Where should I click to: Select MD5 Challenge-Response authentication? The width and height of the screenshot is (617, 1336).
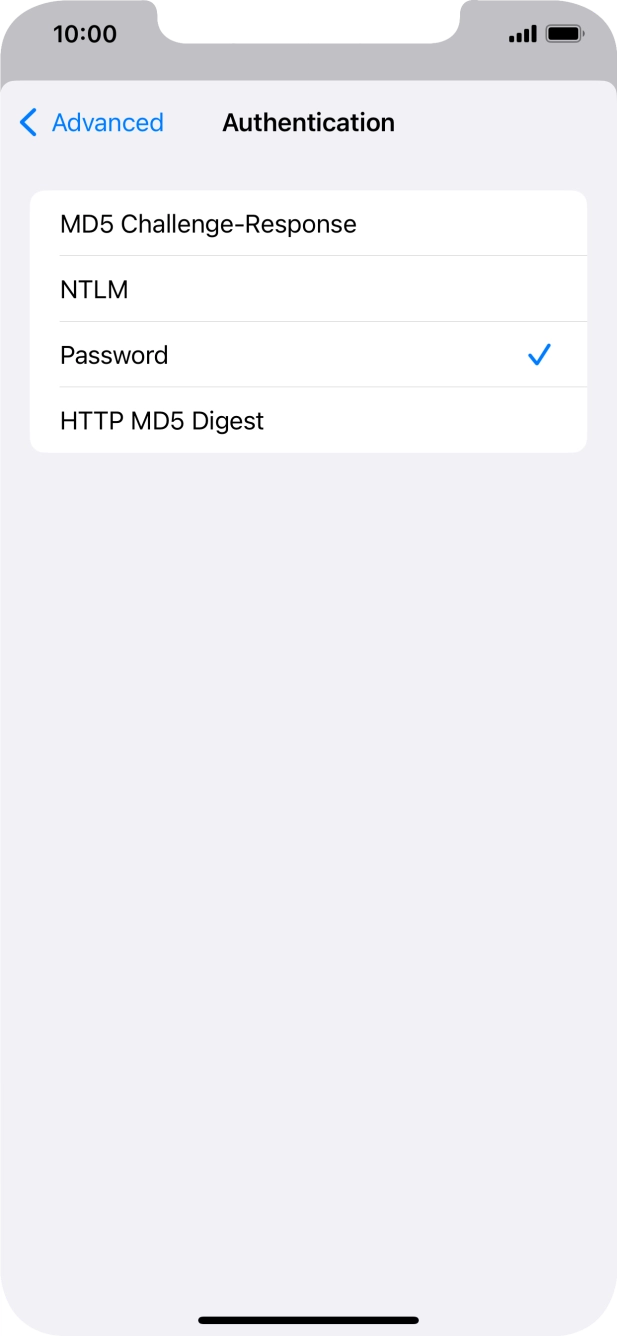tap(308, 224)
